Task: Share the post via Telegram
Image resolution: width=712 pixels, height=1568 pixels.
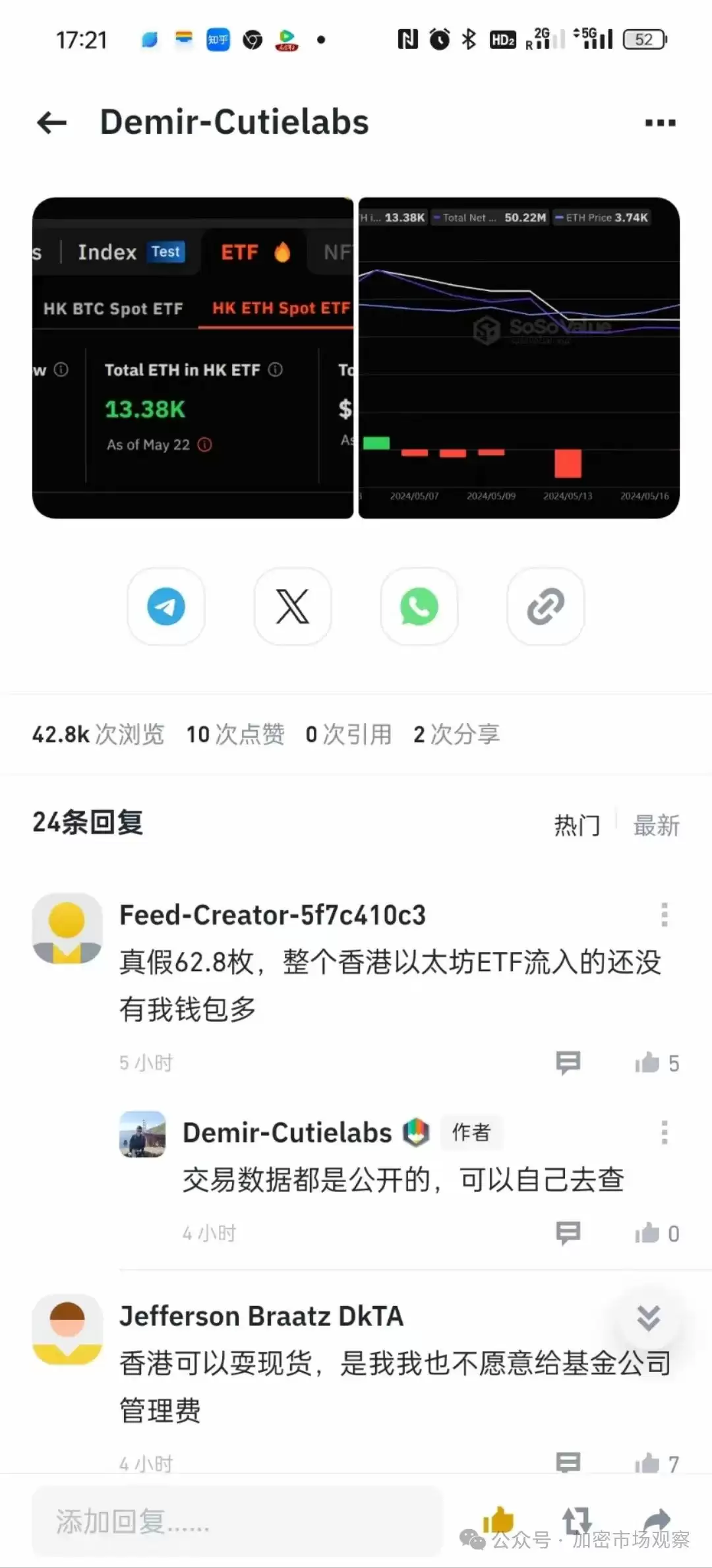Action: pyautogui.click(x=166, y=607)
